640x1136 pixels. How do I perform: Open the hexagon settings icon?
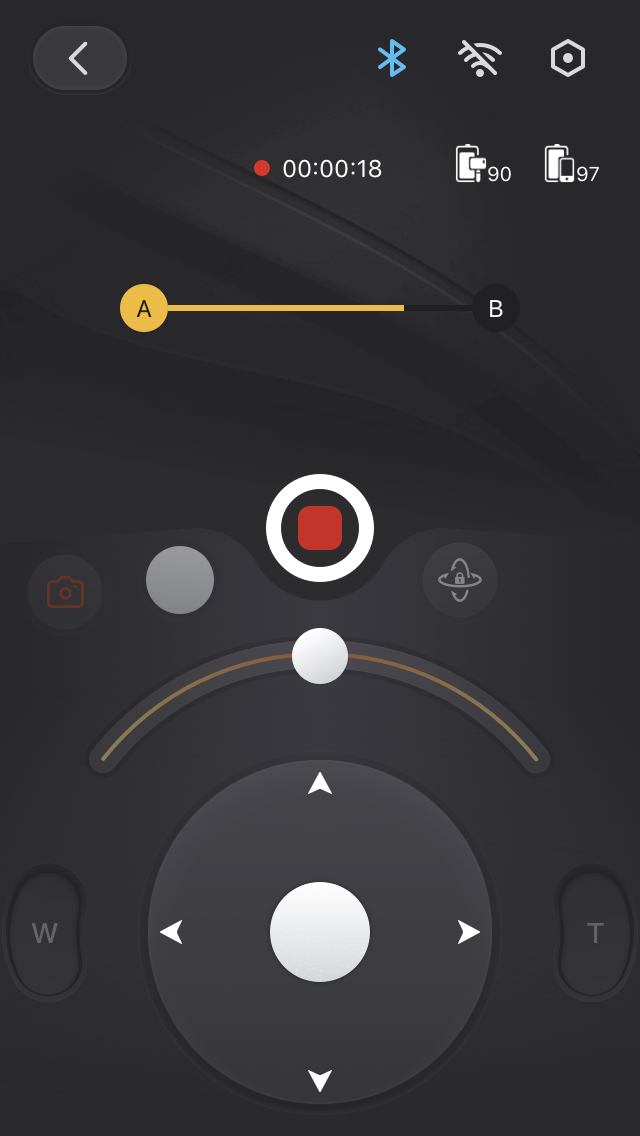tap(568, 58)
